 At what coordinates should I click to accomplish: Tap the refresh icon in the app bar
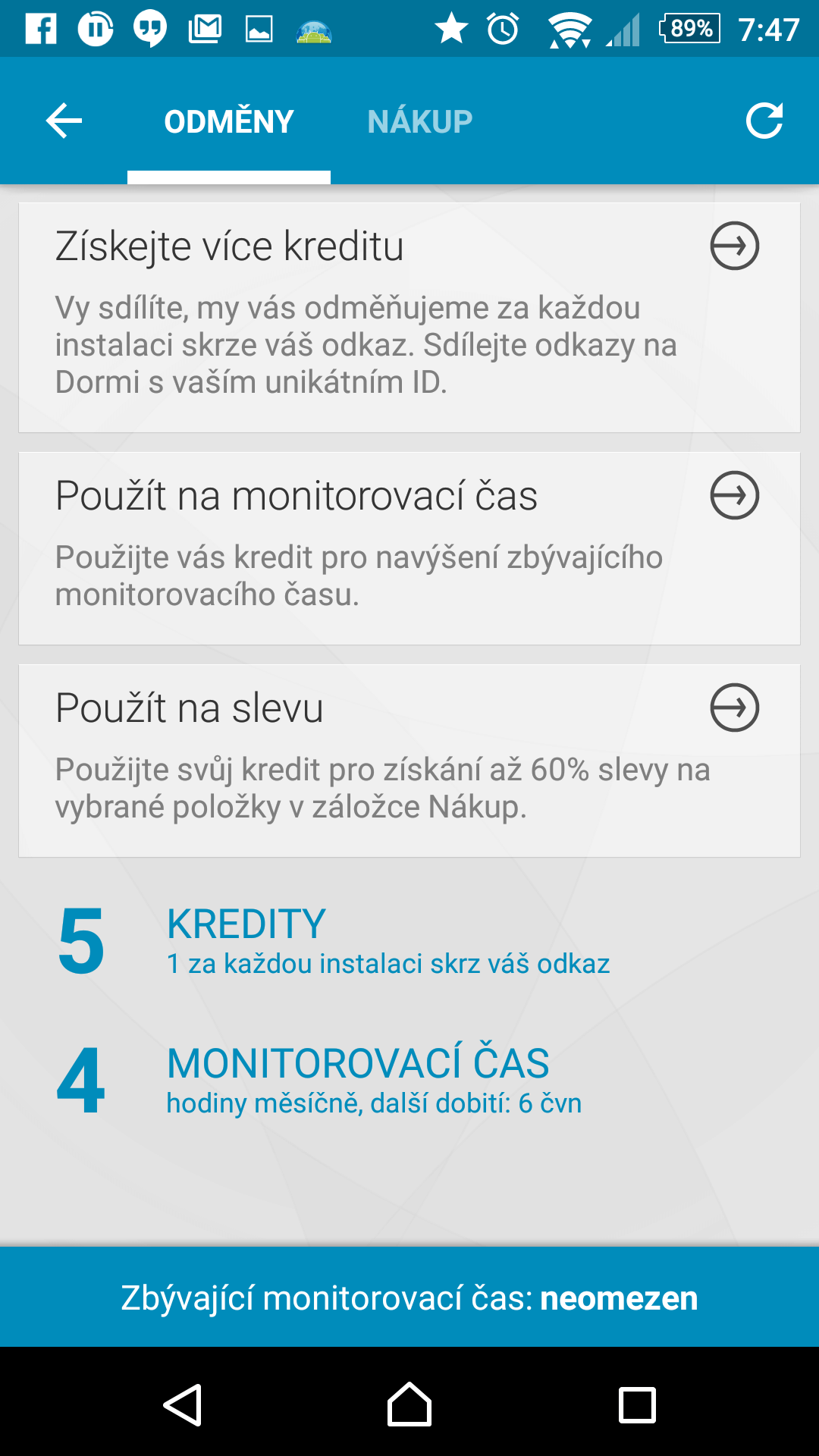point(764,121)
